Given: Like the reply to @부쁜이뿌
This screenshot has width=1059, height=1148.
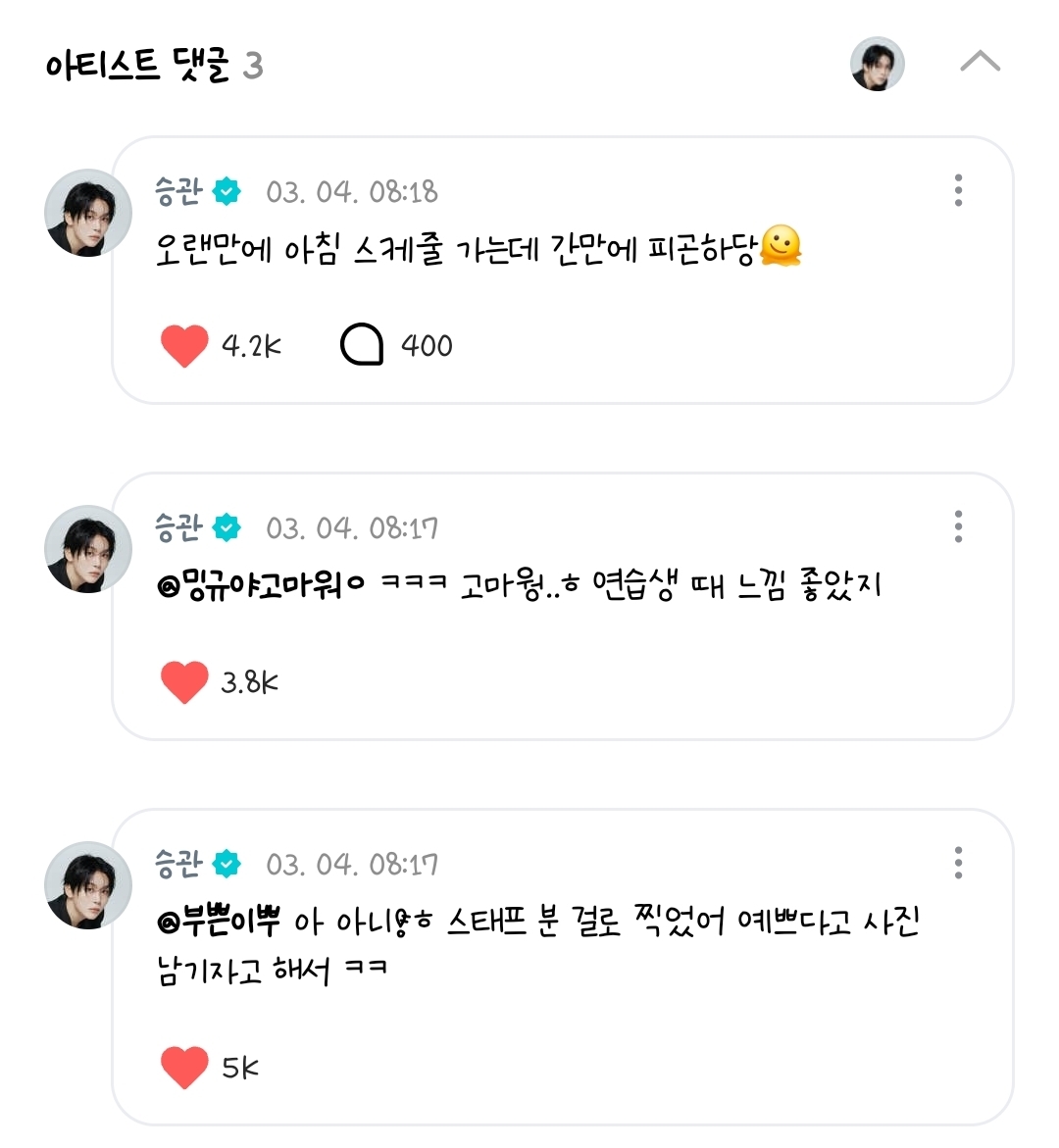Looking at the screenshot, I should pos(184,1067).
